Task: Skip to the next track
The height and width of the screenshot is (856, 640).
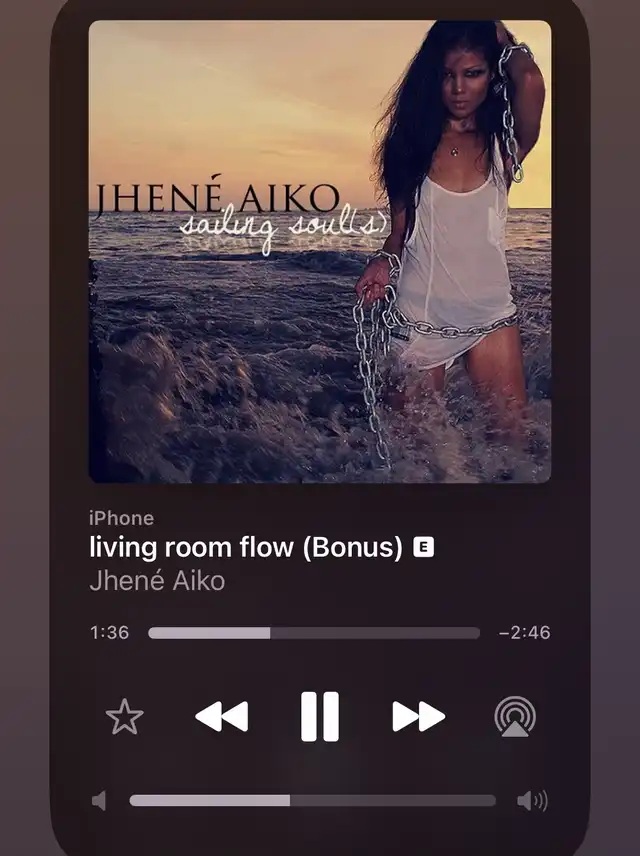Action: coord(418,716)
